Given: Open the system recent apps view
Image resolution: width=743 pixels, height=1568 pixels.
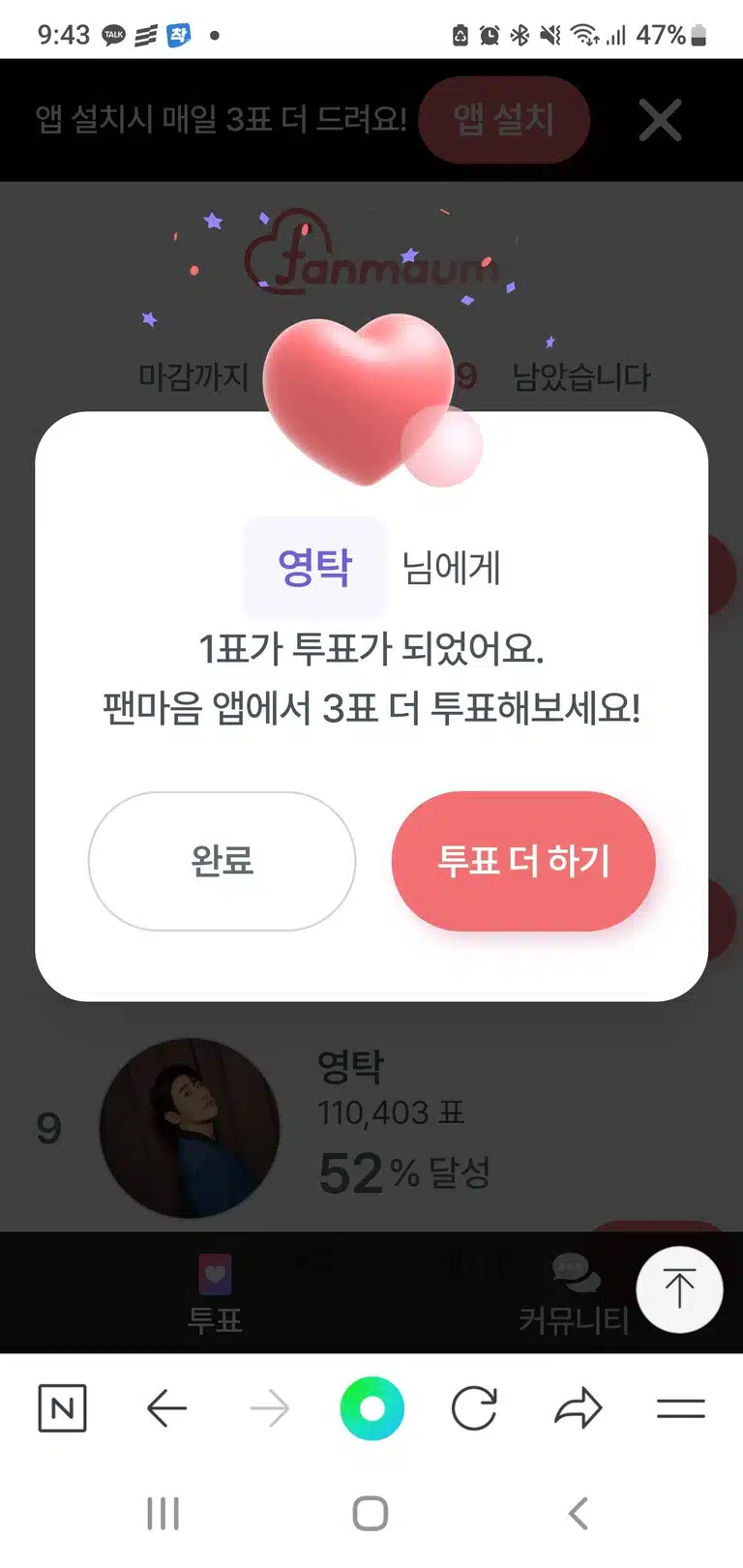Looking at the screenshot, I should point(163,1513).
